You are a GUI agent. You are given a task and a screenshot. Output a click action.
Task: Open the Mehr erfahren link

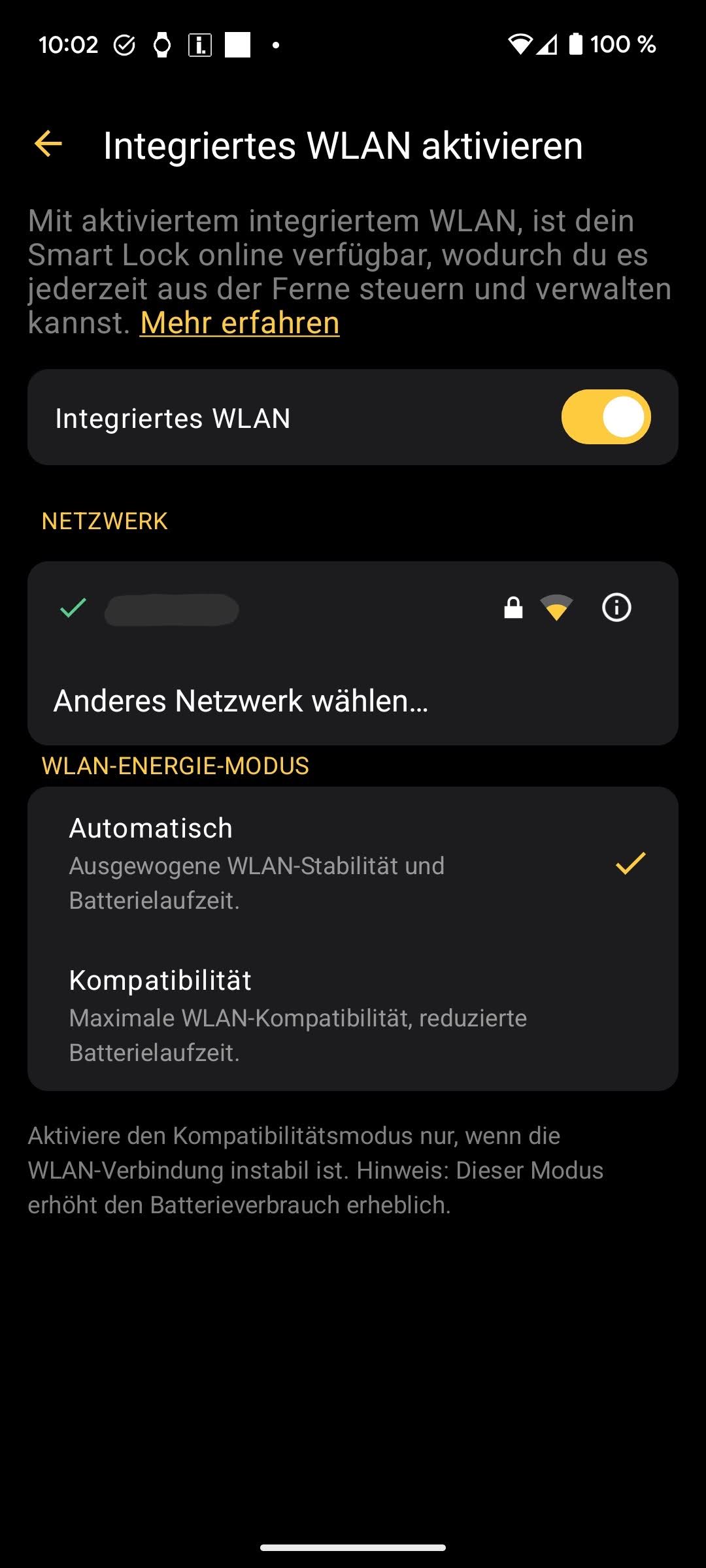pos(240,323)
